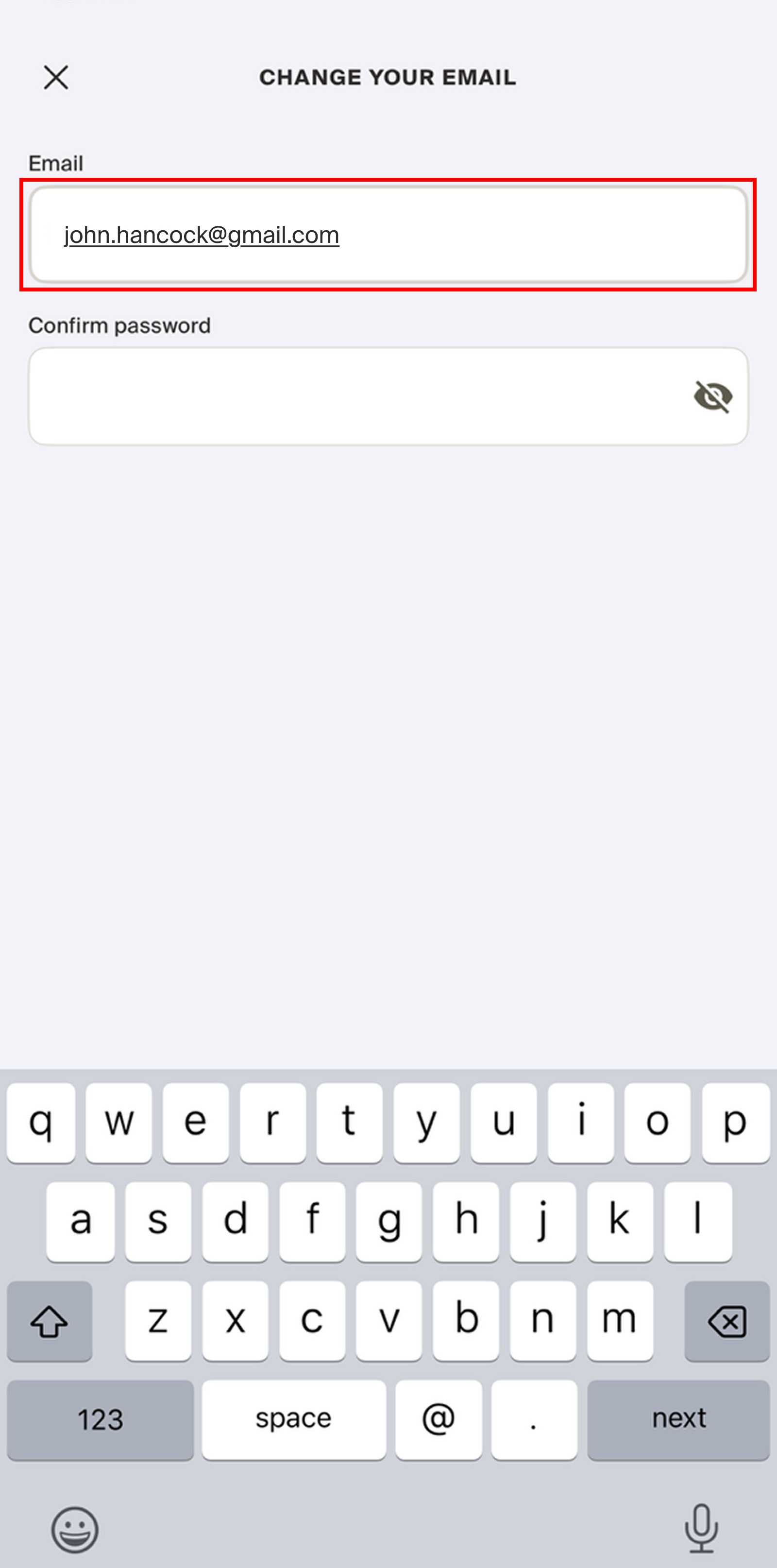Start voice dictation with microphone

pos(701,1529)
